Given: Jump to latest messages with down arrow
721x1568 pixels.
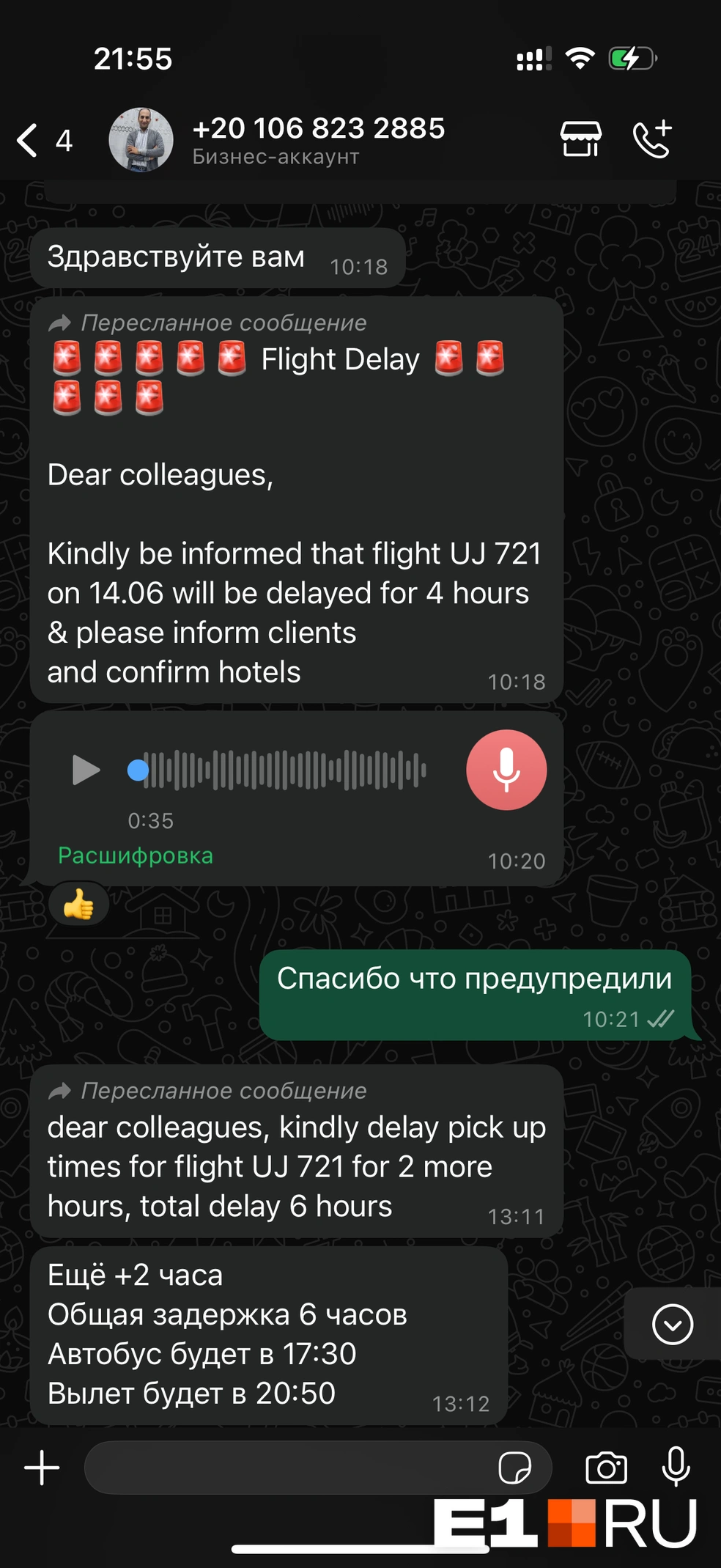Looking at the screenshot, I should (x=672, y=1324).
